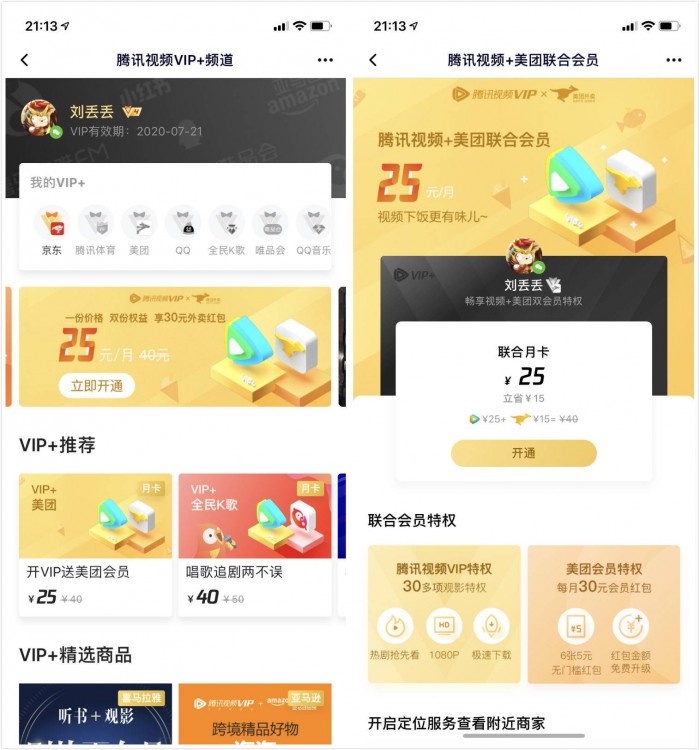Tap 开通 for 联合月卡

(523, 453)
